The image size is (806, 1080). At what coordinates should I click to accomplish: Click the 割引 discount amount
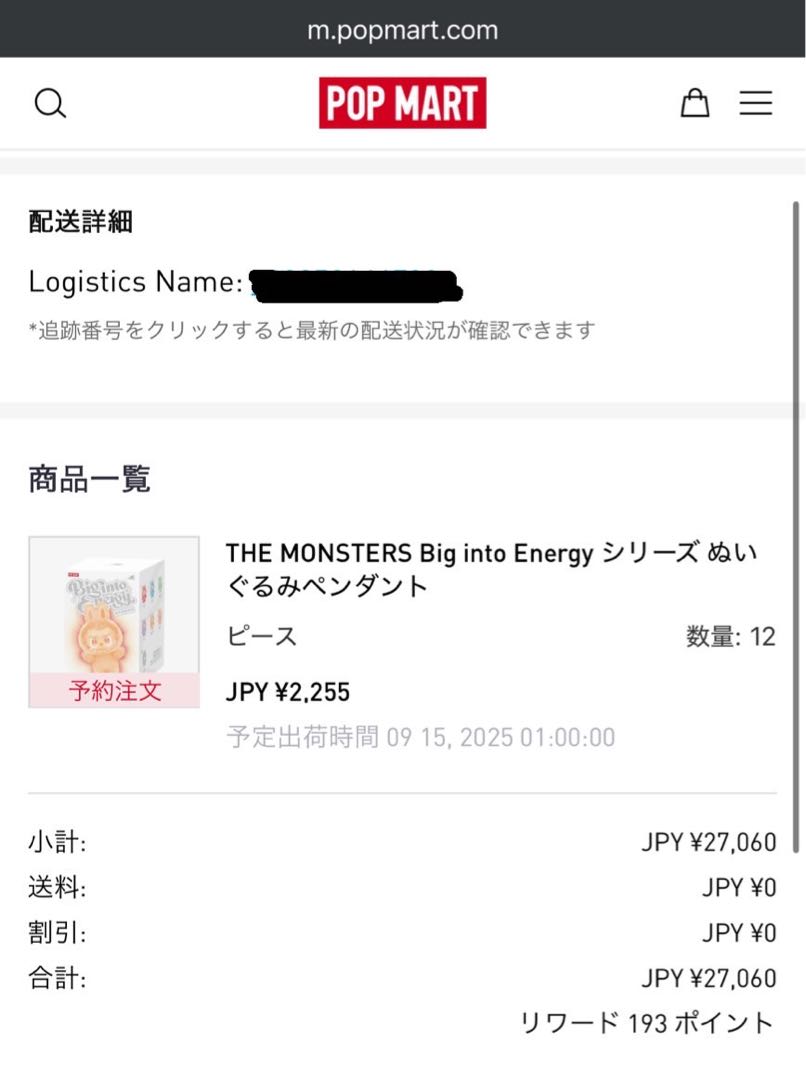tap(739, 932)
